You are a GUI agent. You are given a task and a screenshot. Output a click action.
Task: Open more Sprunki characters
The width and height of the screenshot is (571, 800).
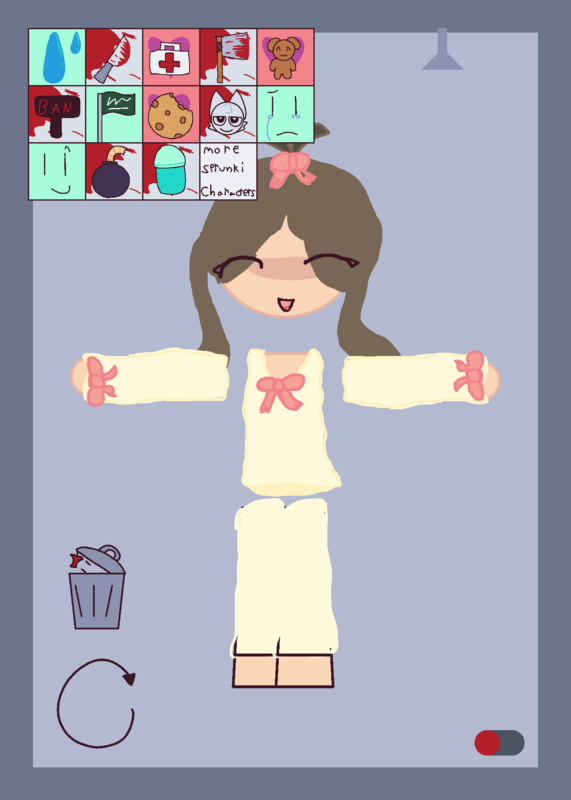[x=229, y=171]
